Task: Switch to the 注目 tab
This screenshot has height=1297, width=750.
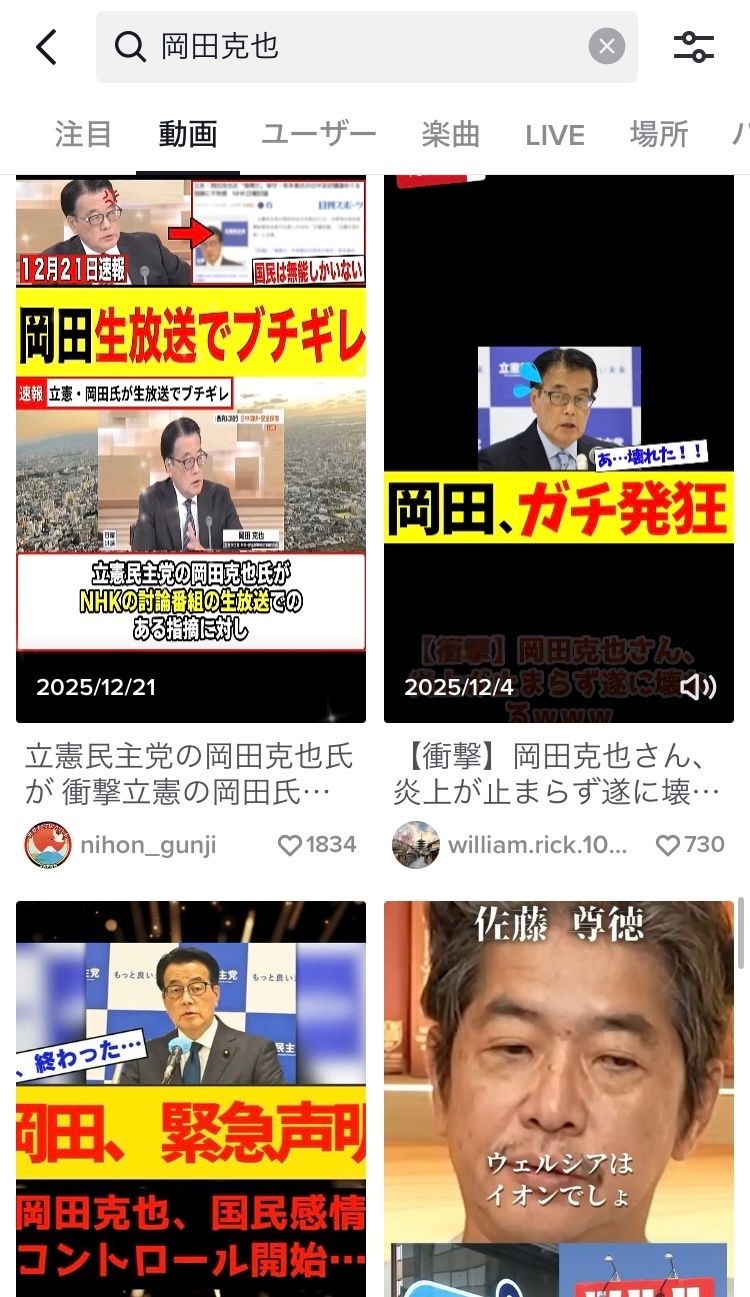Action: coord(83,134)
